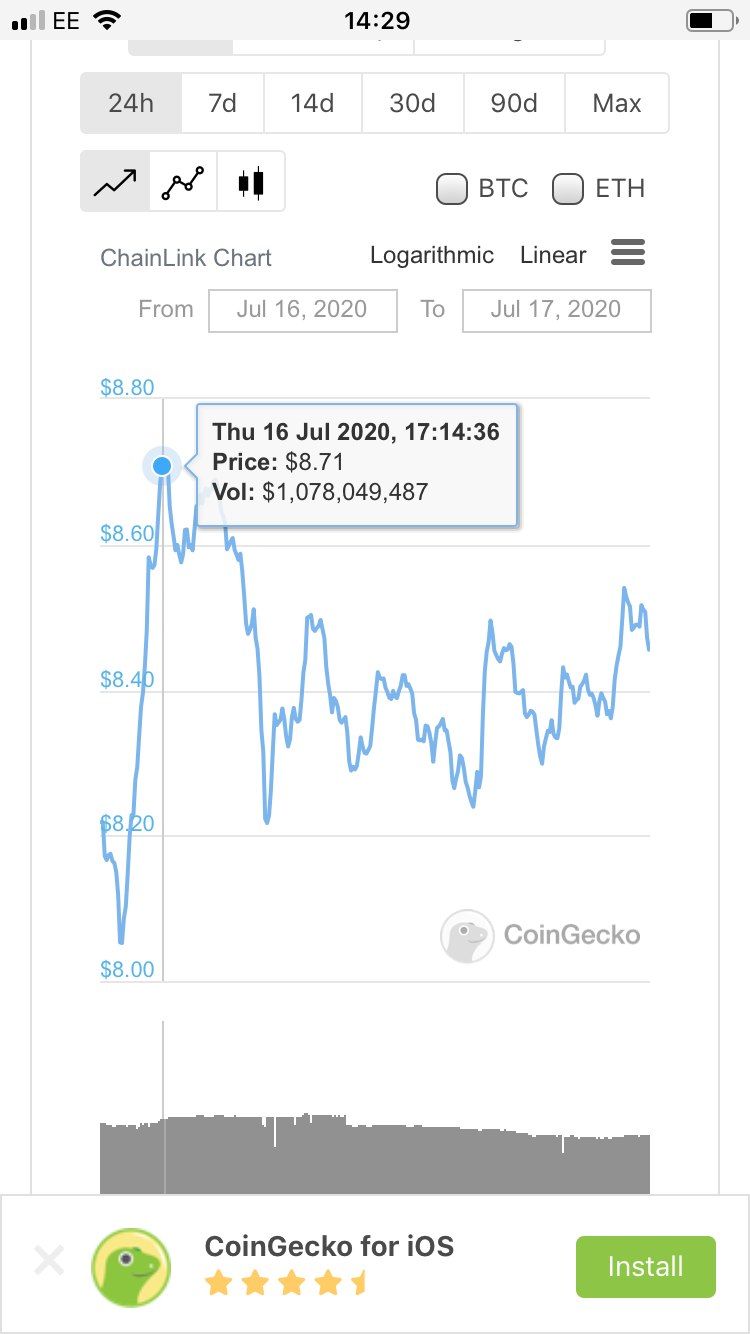Set the chart scale to Linear
Screen dimensions: 750x1334
tap(553, 255)
